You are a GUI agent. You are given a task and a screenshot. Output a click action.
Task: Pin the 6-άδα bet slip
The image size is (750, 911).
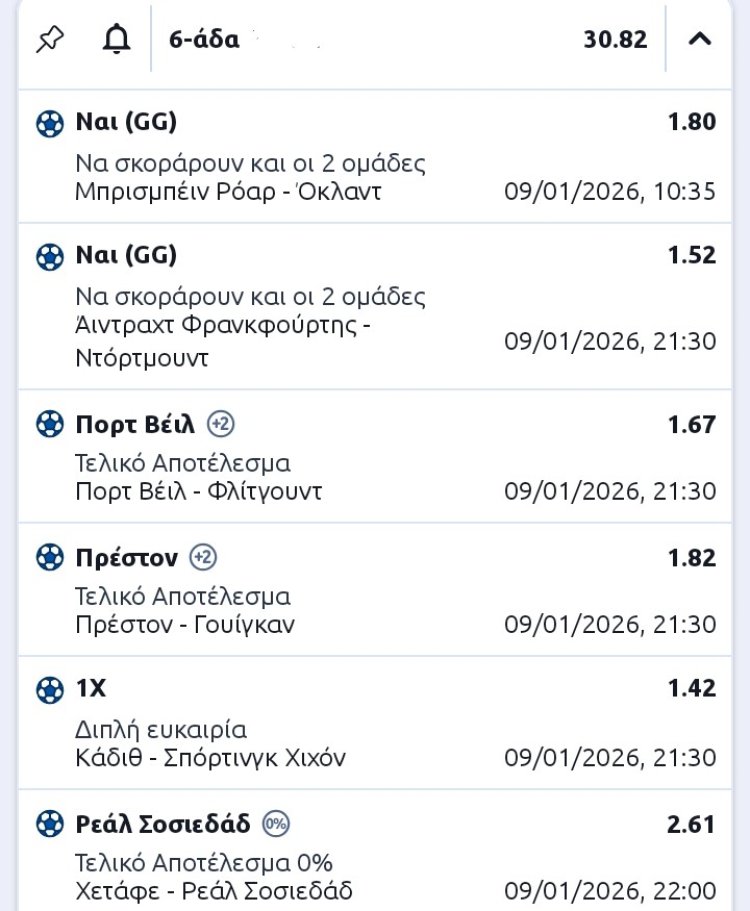pyautogui.click(x=48, y=40)
